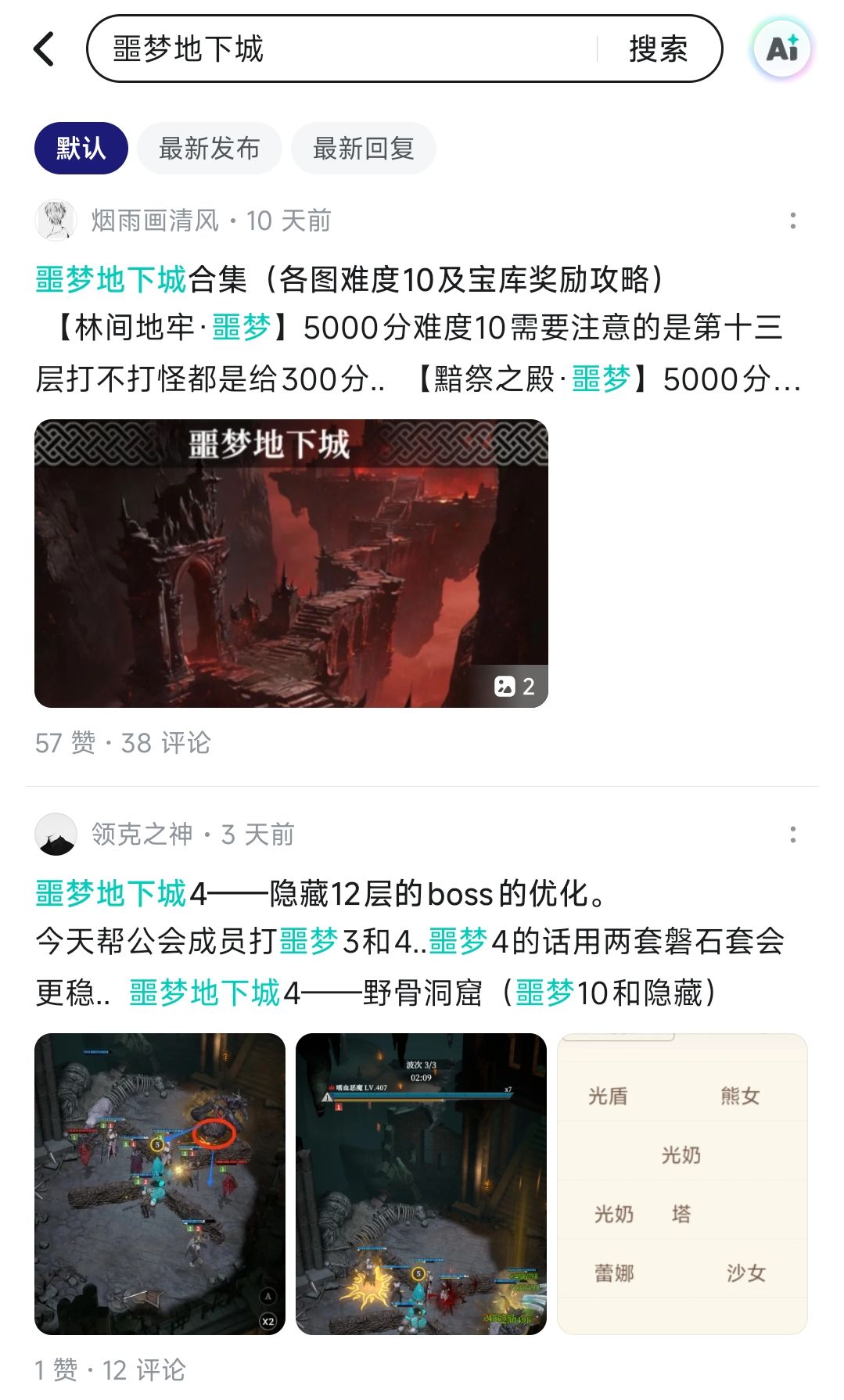Select the 默认 sort filter

pos(81,147)
